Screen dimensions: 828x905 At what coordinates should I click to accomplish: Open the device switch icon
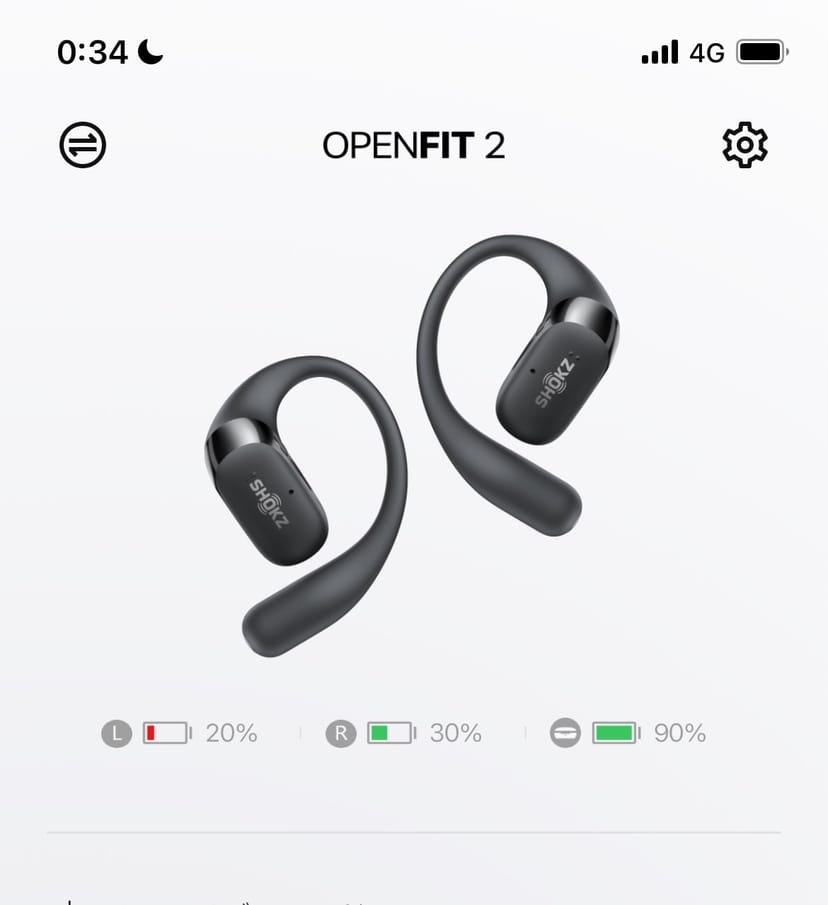point(83,146)
